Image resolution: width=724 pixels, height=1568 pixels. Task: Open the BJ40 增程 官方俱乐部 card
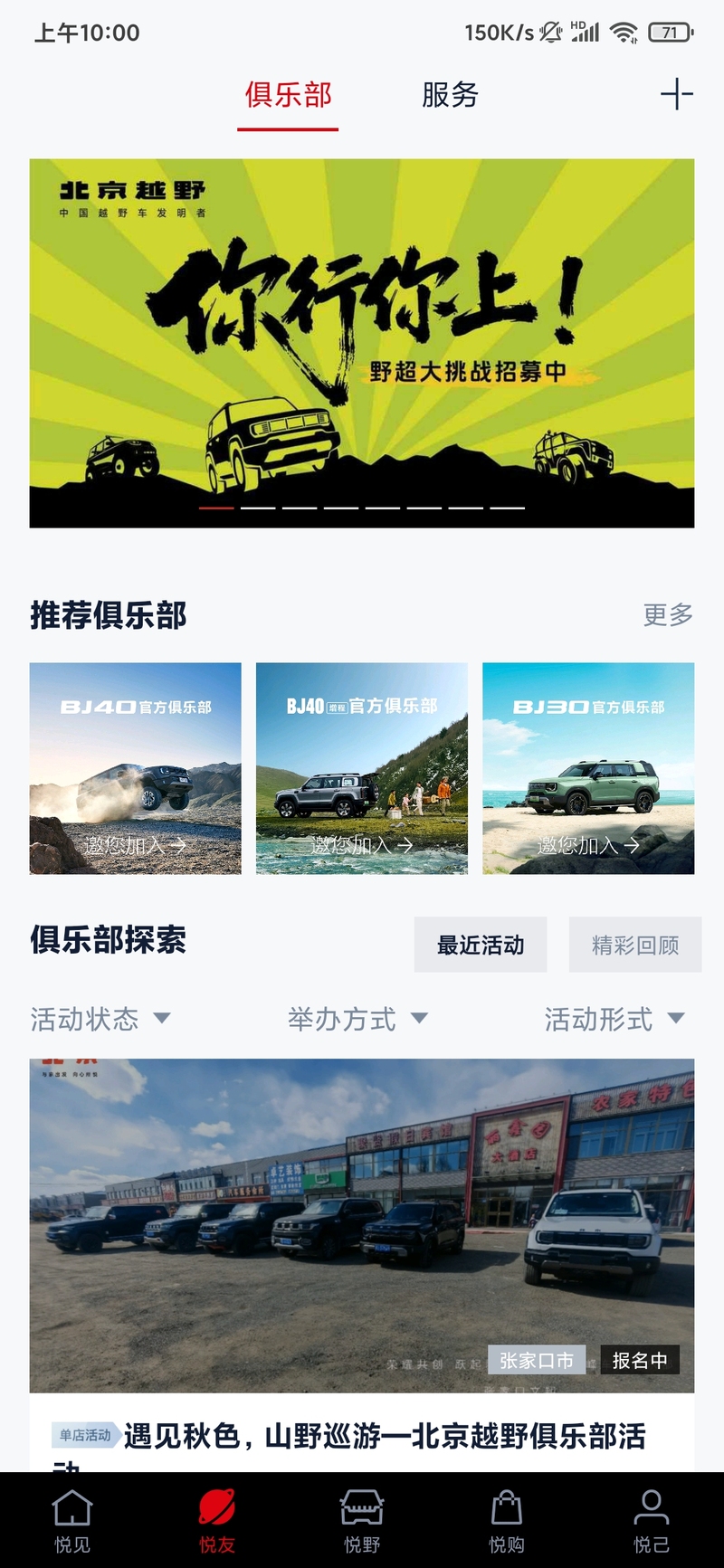point(362,768)
